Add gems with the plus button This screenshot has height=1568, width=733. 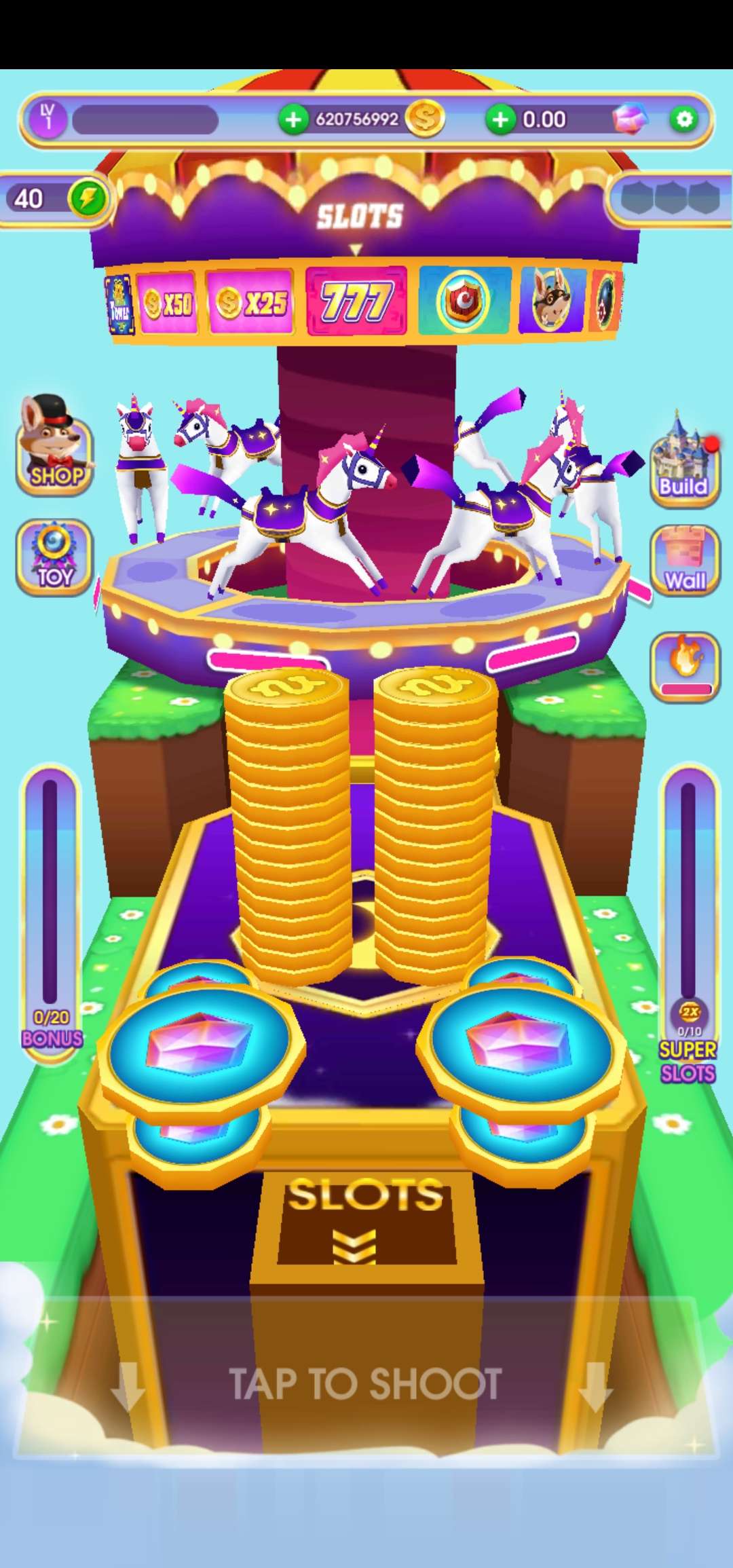click(500, 120)
